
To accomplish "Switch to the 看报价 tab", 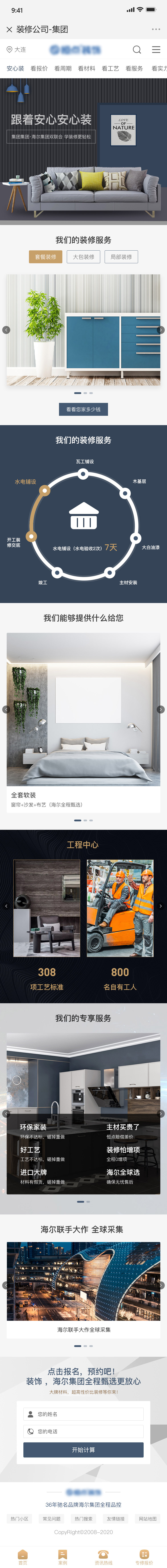I will 39,69.
